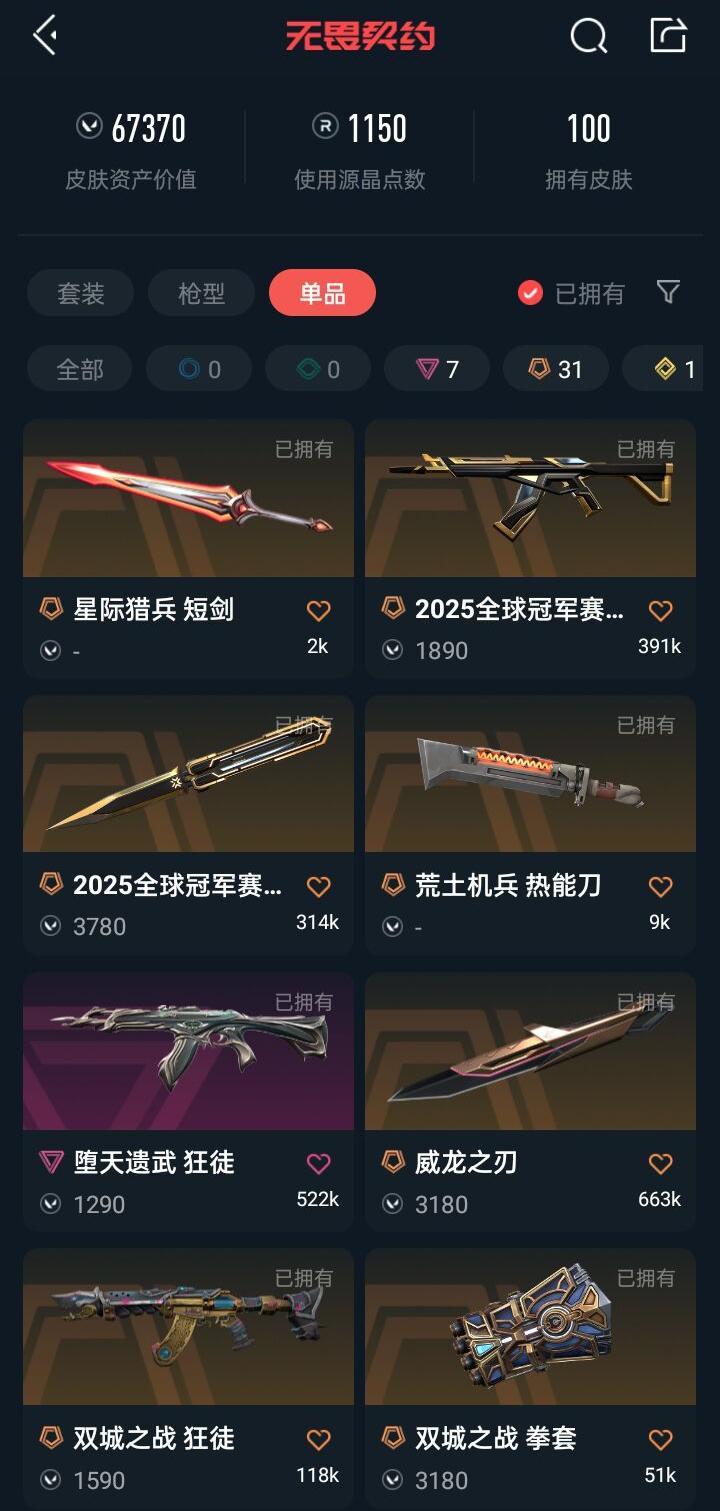This screenshot has height=1511, width=720.
Task: Open the 堕天遗武 狂徒 skin card
Action: point(188,1101)
